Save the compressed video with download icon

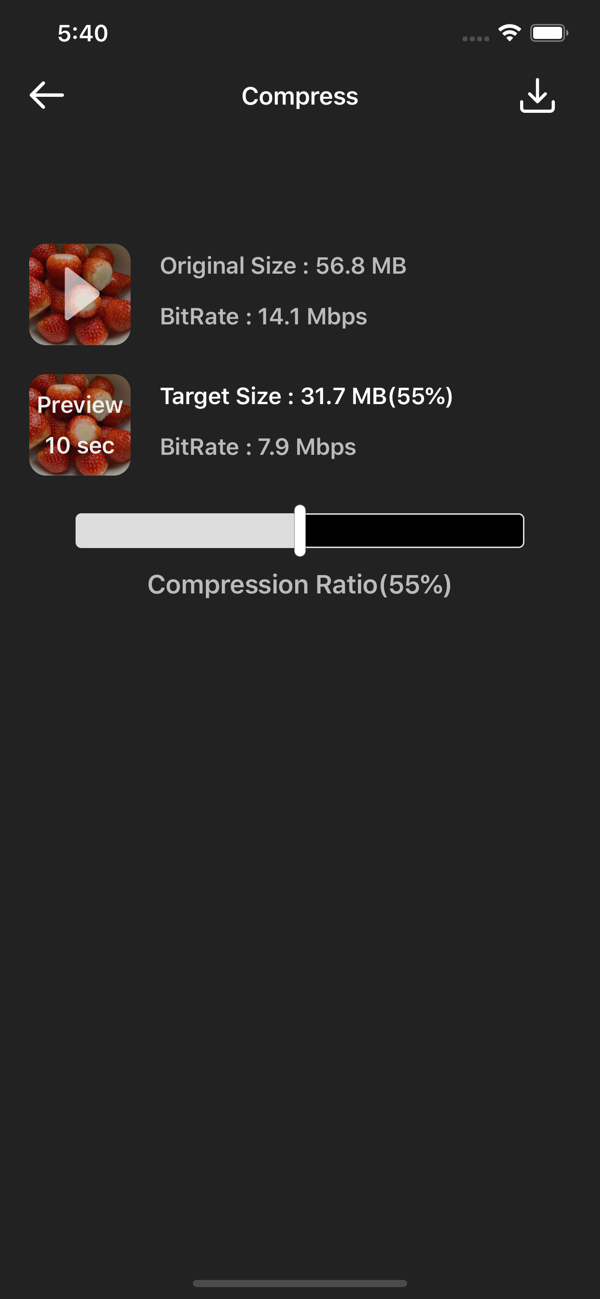pyautogui.click(x=537, y=96)
